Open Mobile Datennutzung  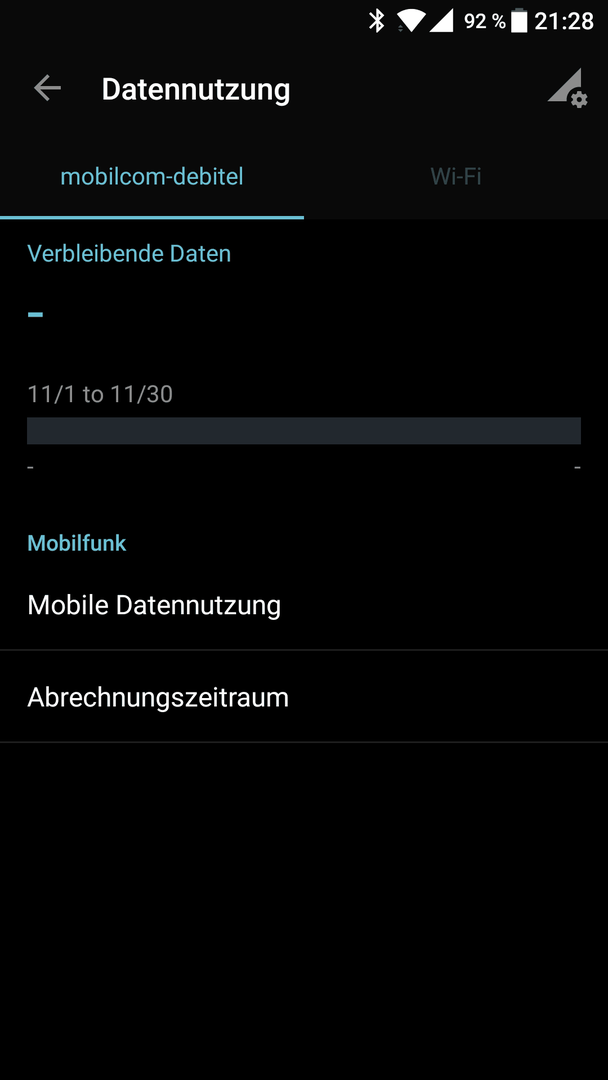click(304, 605)
